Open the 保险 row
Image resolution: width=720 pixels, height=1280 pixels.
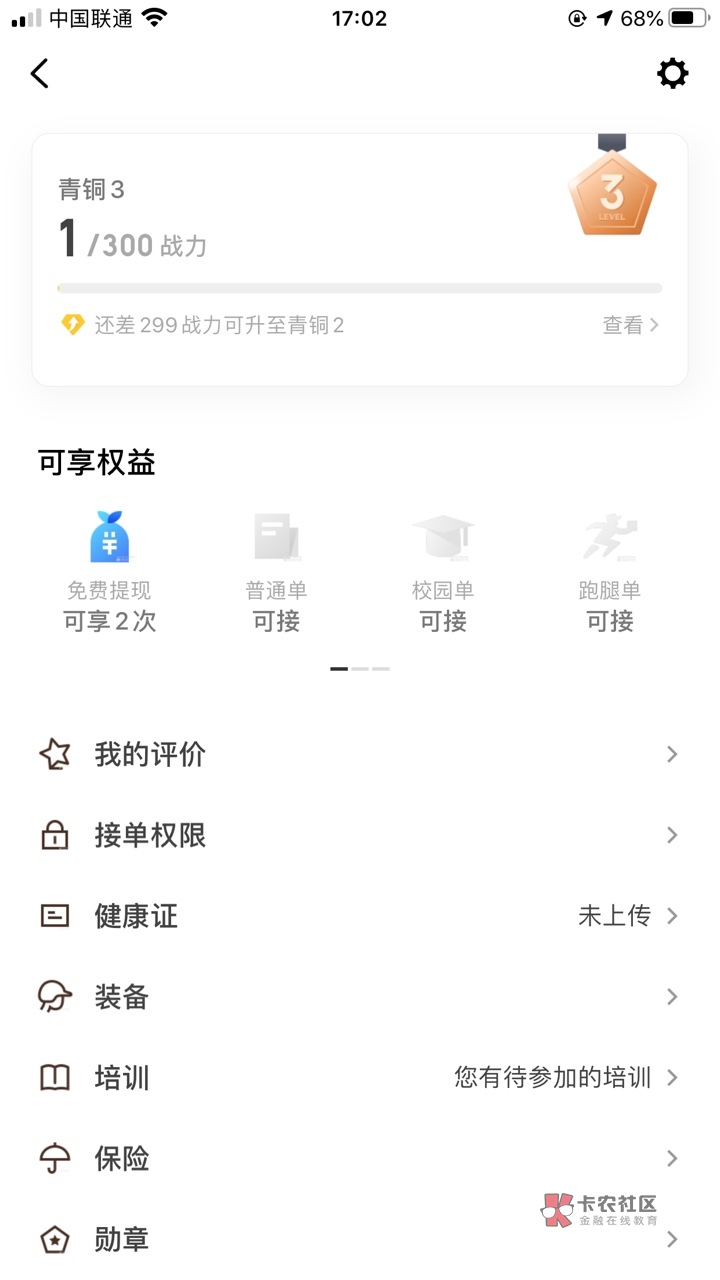click(x=358, y=1159)
